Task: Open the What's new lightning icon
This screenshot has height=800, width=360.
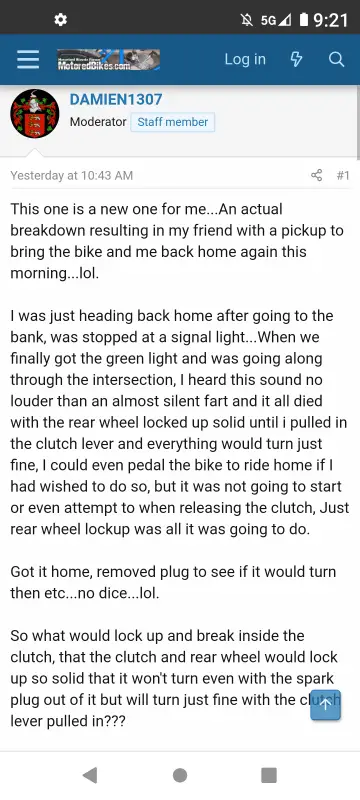Action: (x=296, y=60)
